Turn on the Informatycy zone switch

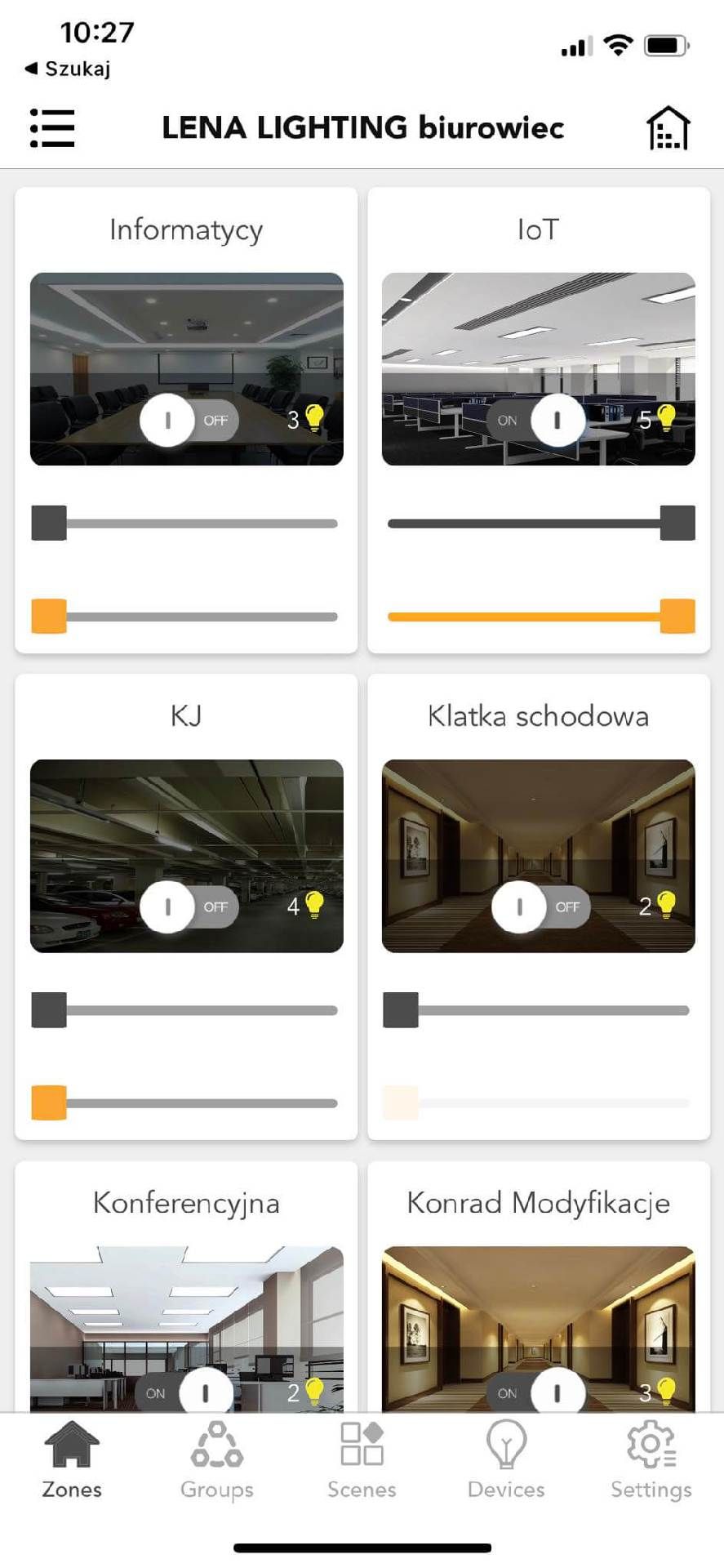tap(189, 421)
